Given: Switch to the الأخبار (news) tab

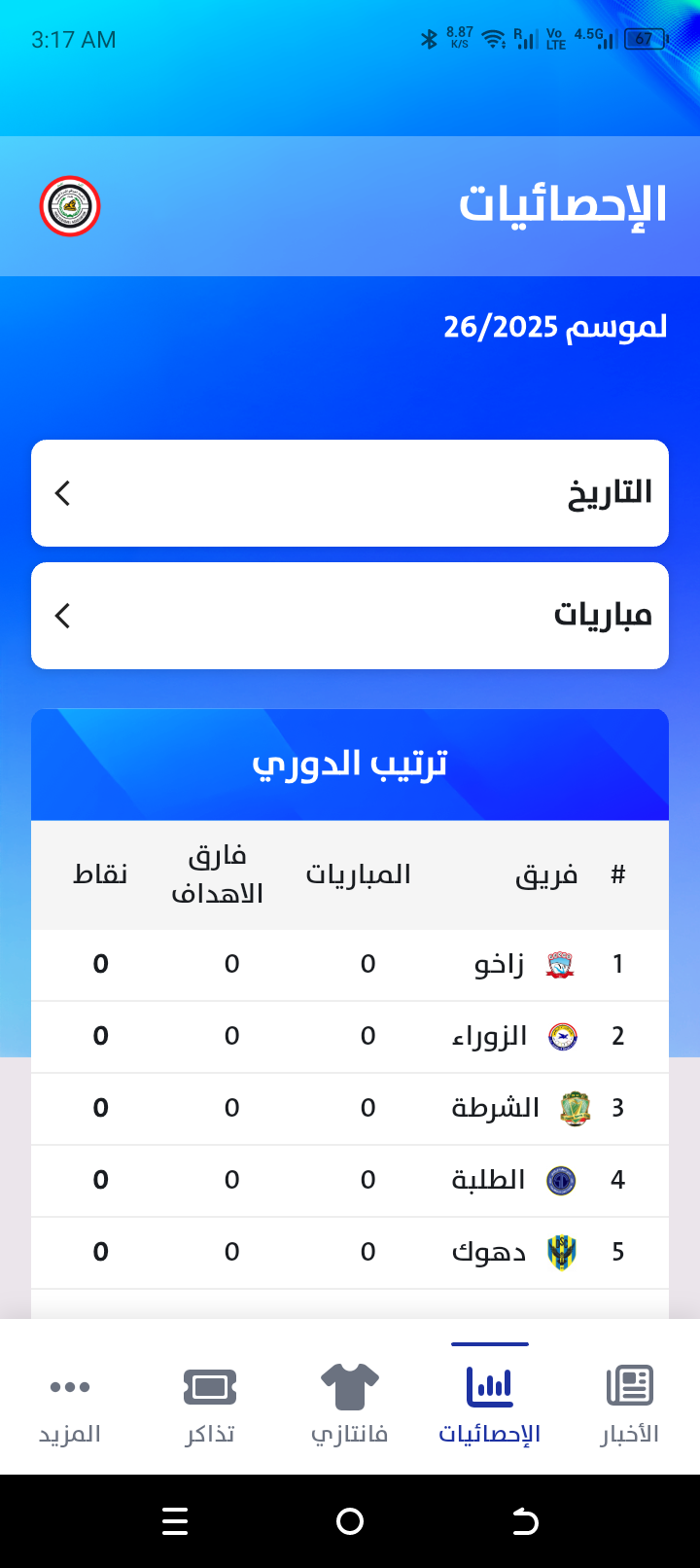Looking at the screenshot, I should [x=629, y=1403].
